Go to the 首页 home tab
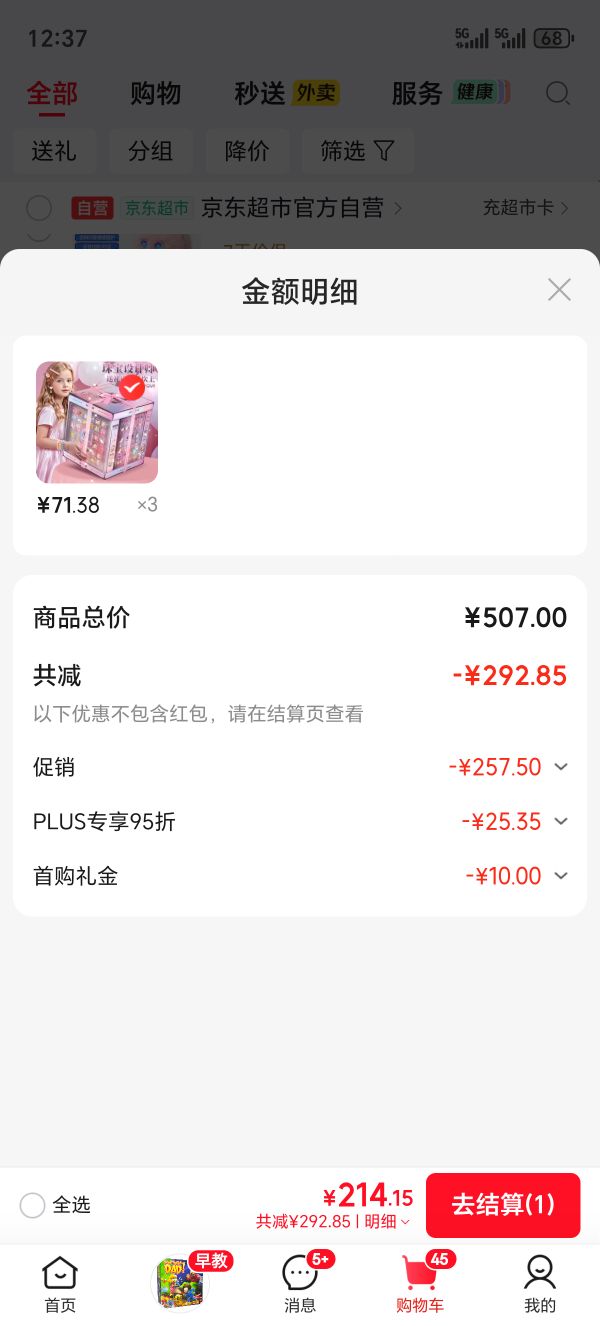Image resolution: width=600 pixels, height=1326 pixels. 60,1284
